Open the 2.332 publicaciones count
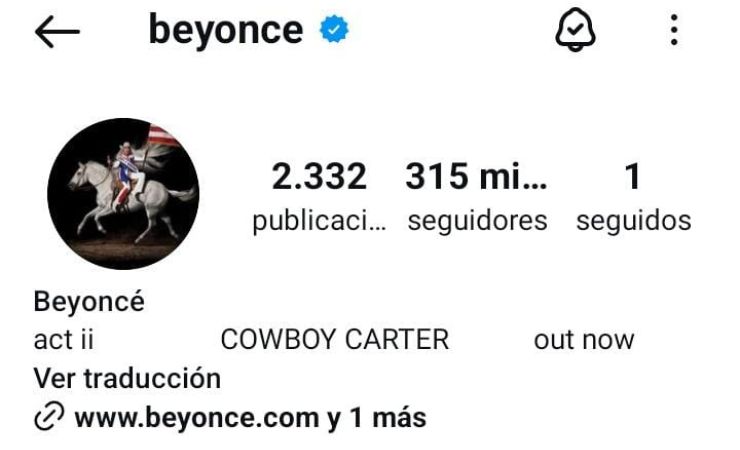This screenshot has width=740, height=450. (319, 196)
